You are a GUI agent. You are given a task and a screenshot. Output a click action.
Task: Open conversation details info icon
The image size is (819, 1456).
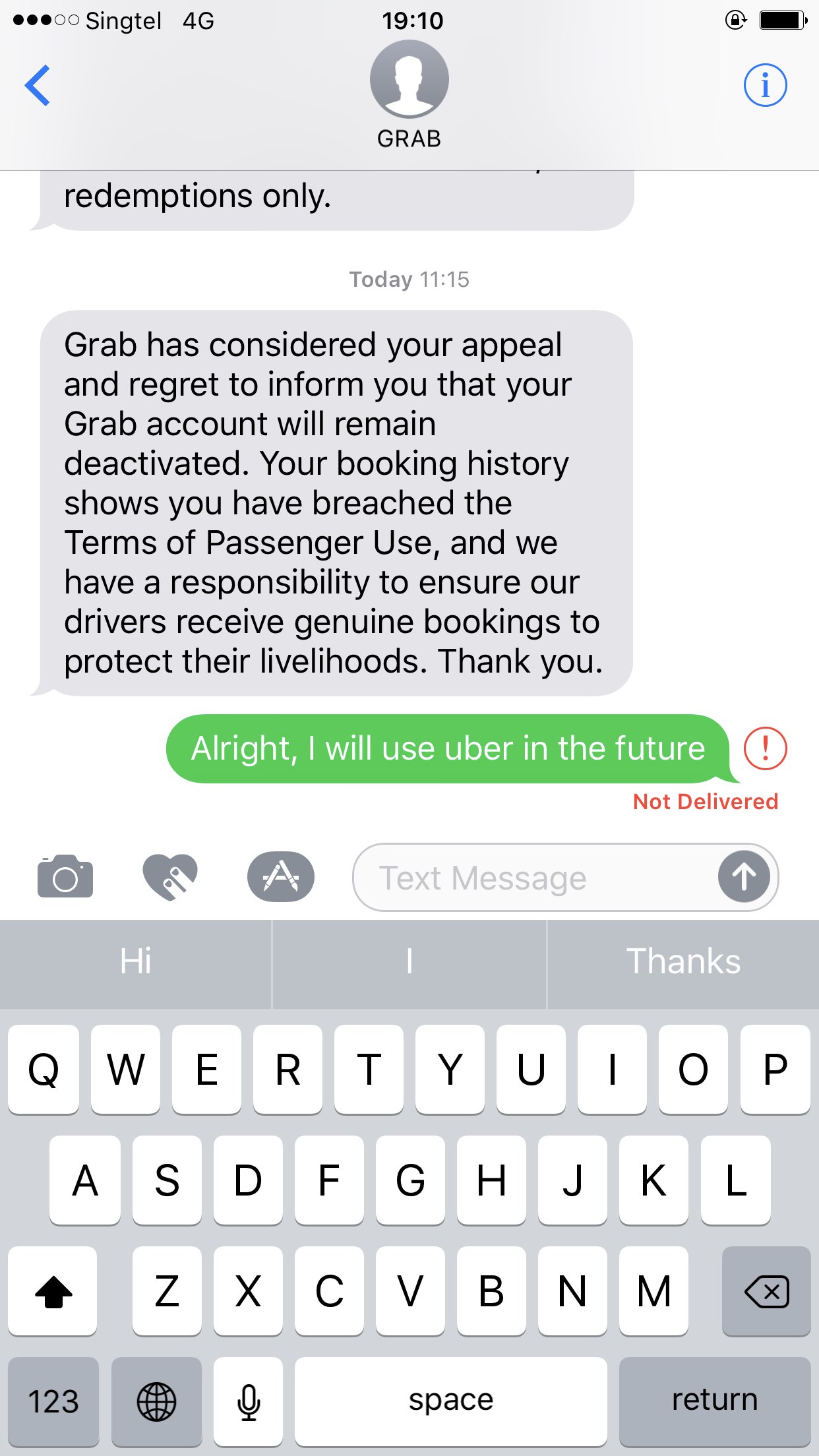coord(765,85)
